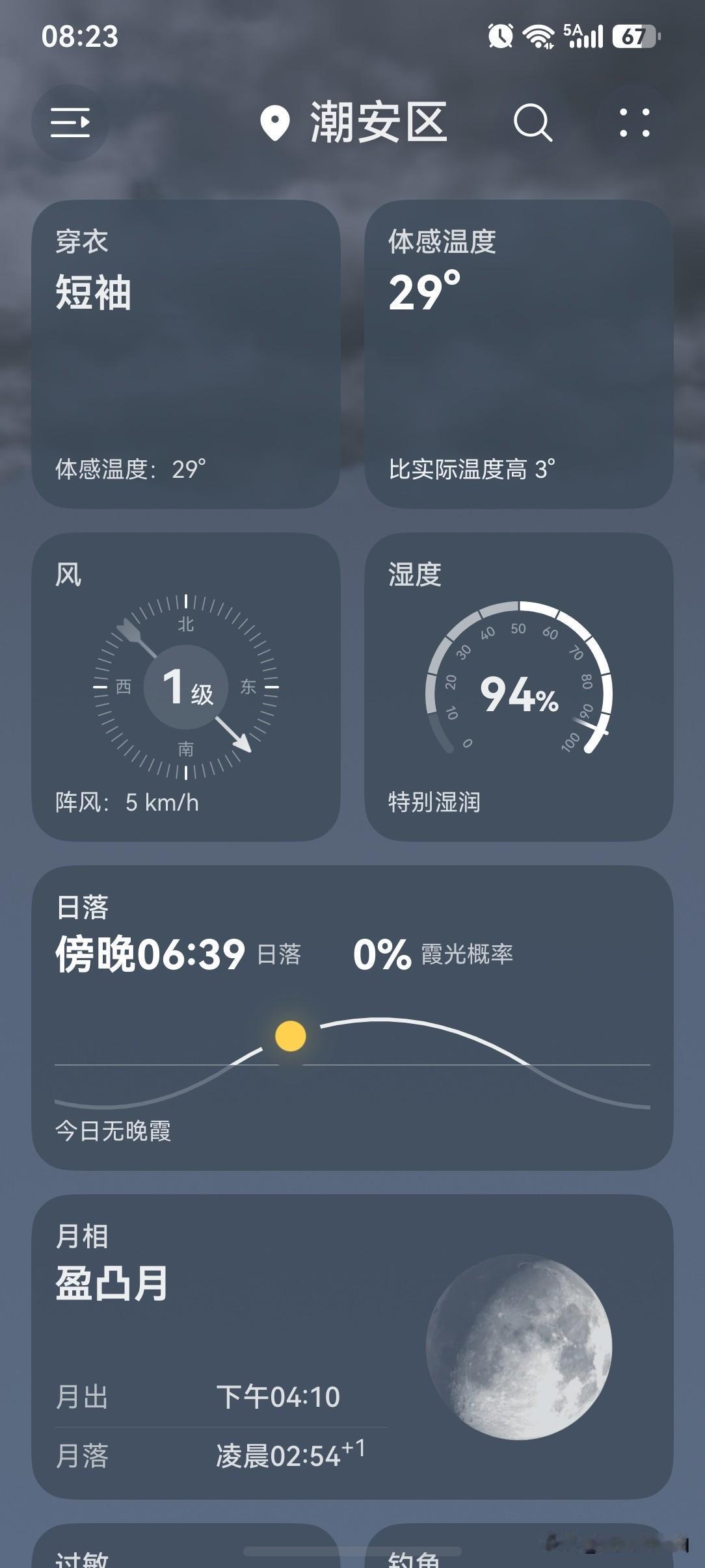Open the 穿衣 短袖 clothing card
This screenshot has width=705, height=1568.
pos(186,354)
